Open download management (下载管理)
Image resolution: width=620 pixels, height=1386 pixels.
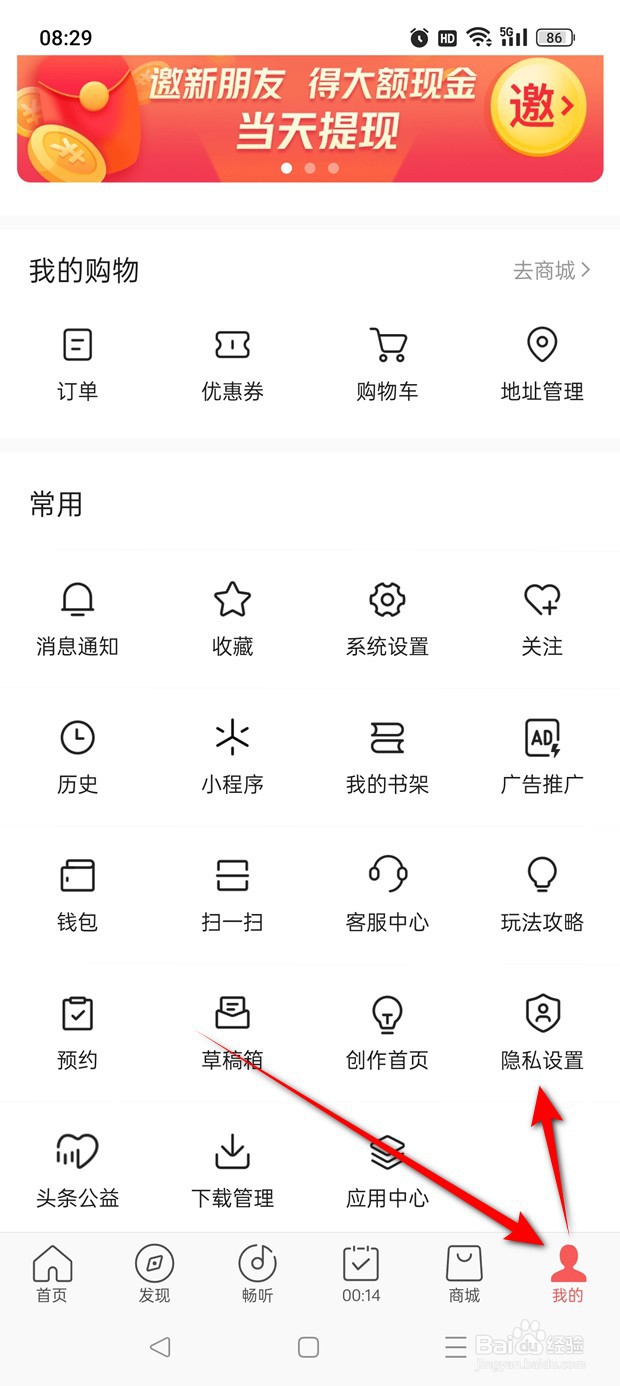[x=232, y=1169]
